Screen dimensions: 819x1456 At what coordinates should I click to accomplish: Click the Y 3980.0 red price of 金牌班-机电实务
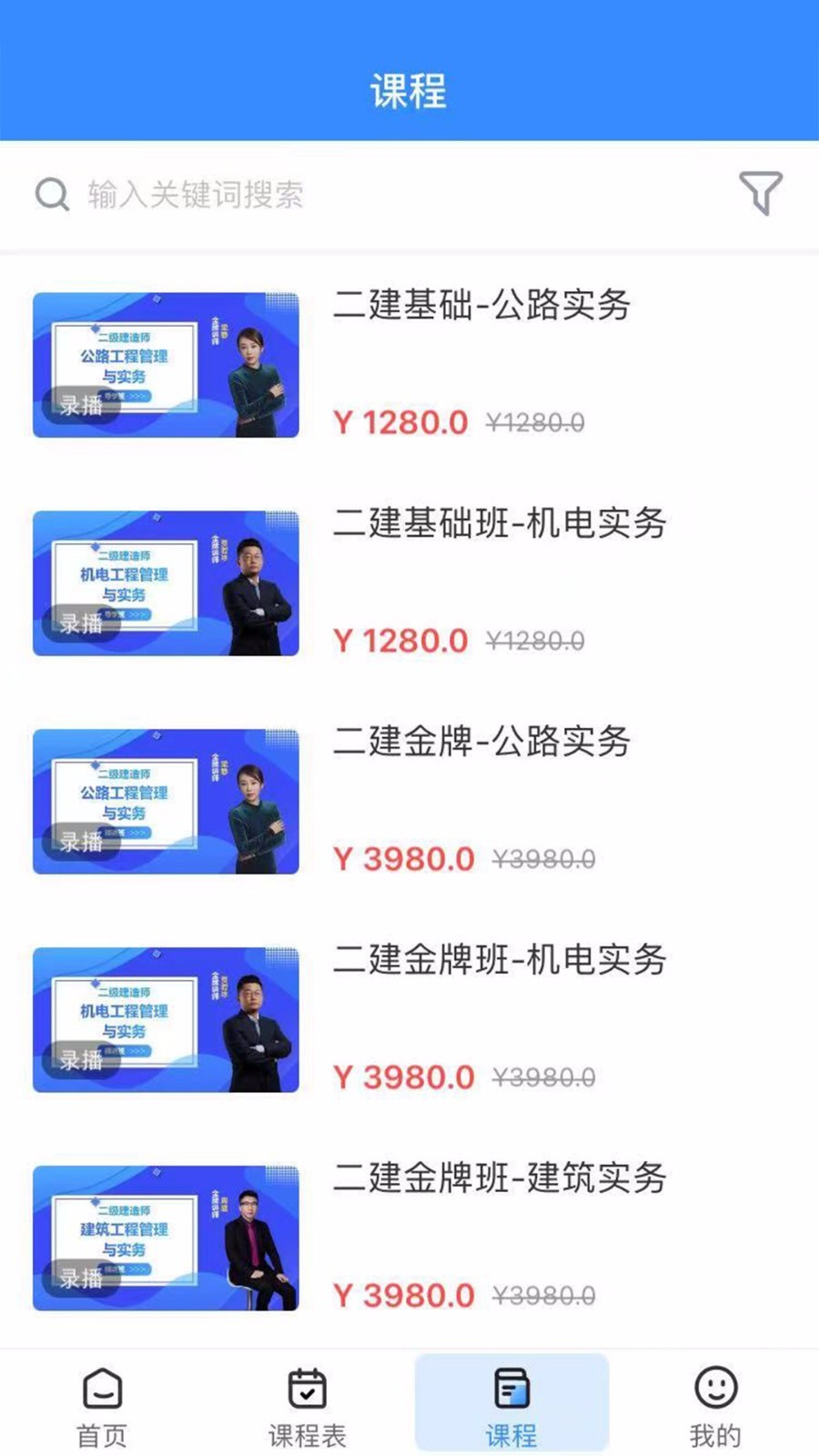(404, 1077)
